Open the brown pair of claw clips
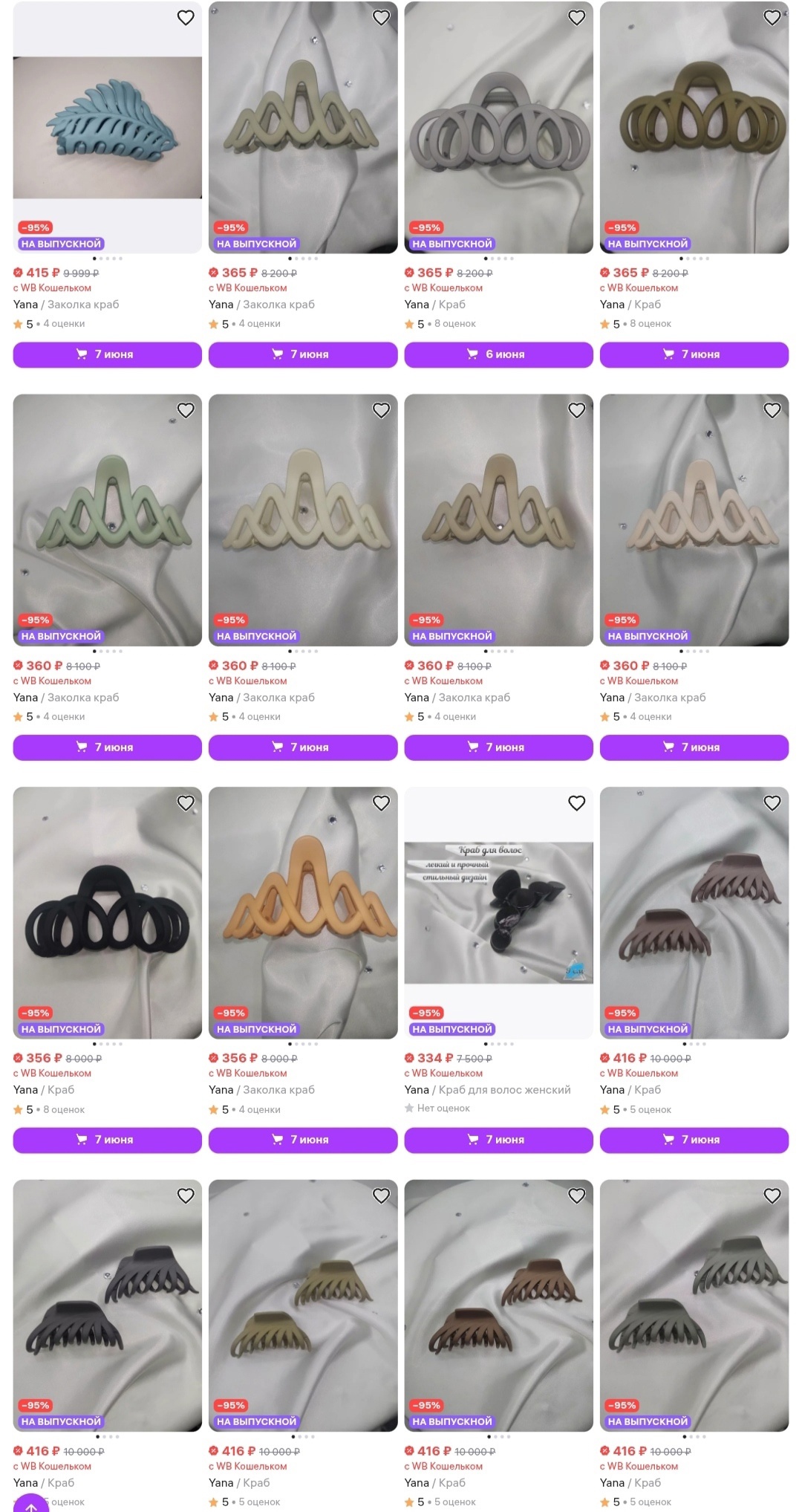802x1512 pixels. (x=498, y=1305)
